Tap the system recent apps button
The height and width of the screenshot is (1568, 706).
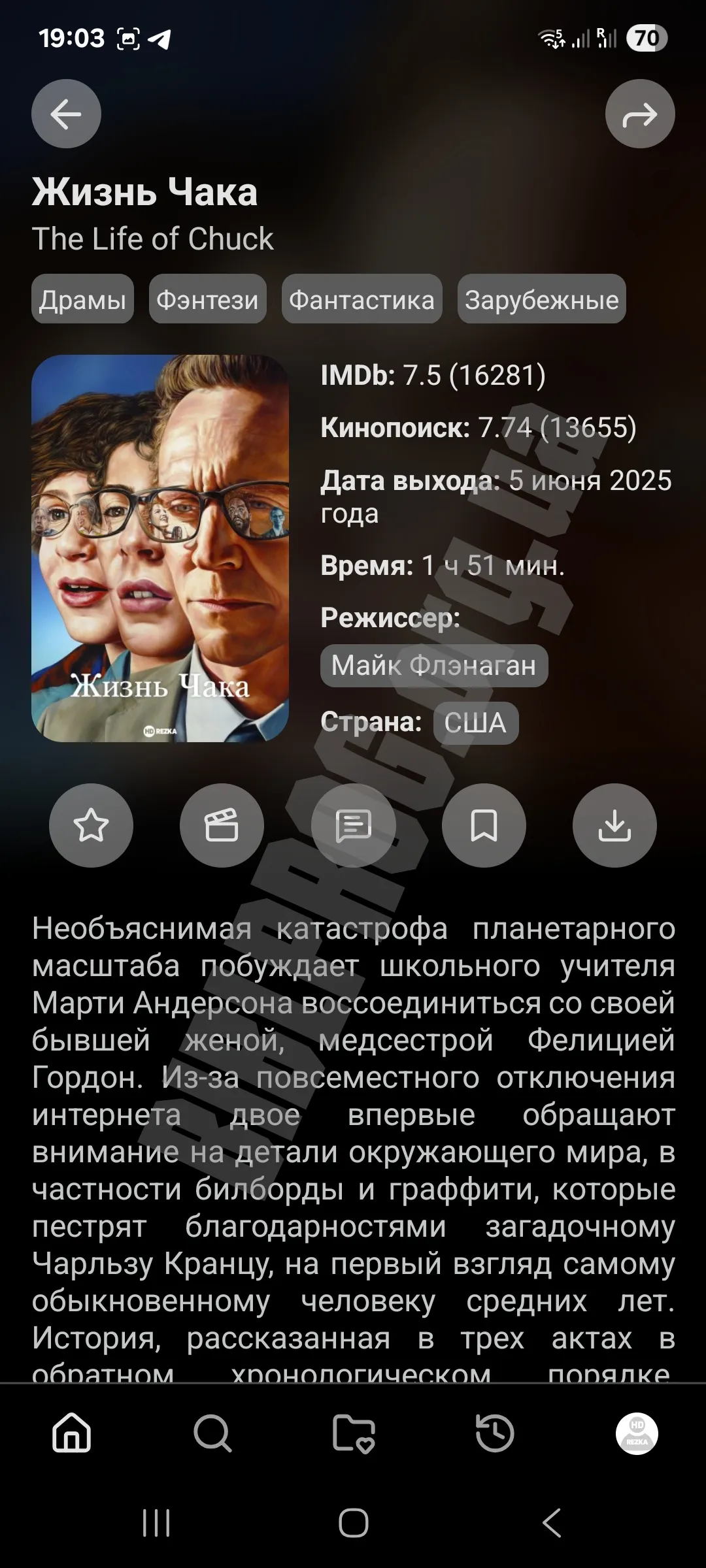pyautogui.click(x=156, y=1523)
